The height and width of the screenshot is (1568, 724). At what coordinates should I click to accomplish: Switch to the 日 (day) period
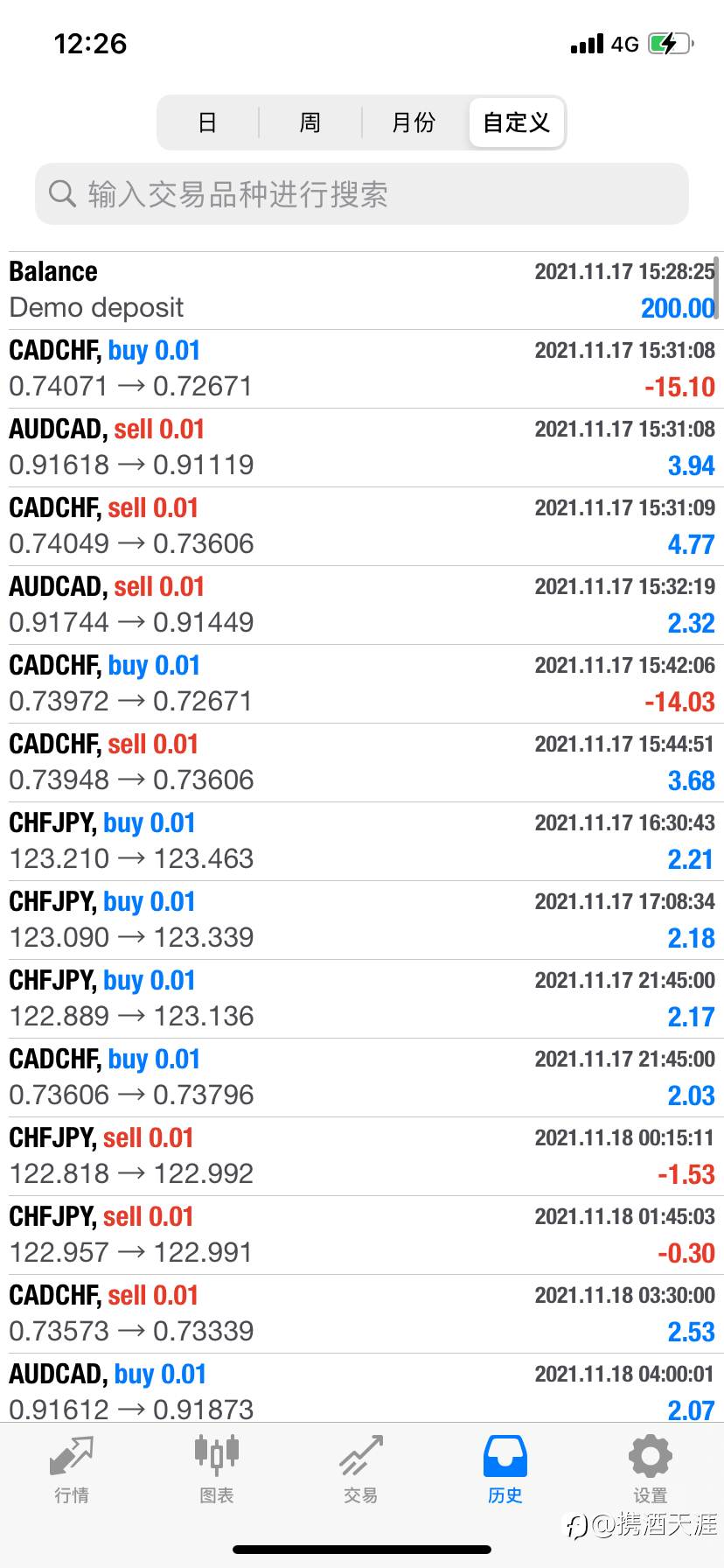207,122
